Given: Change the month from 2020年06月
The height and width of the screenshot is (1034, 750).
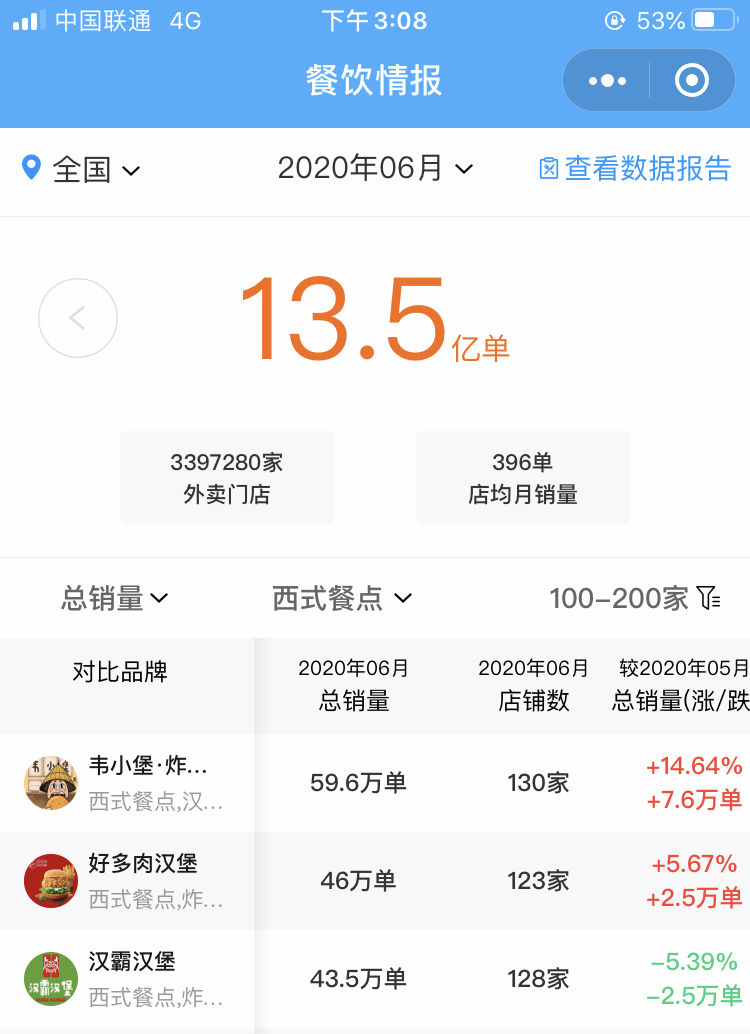Looking at the screenshot, I should (375, 168).
